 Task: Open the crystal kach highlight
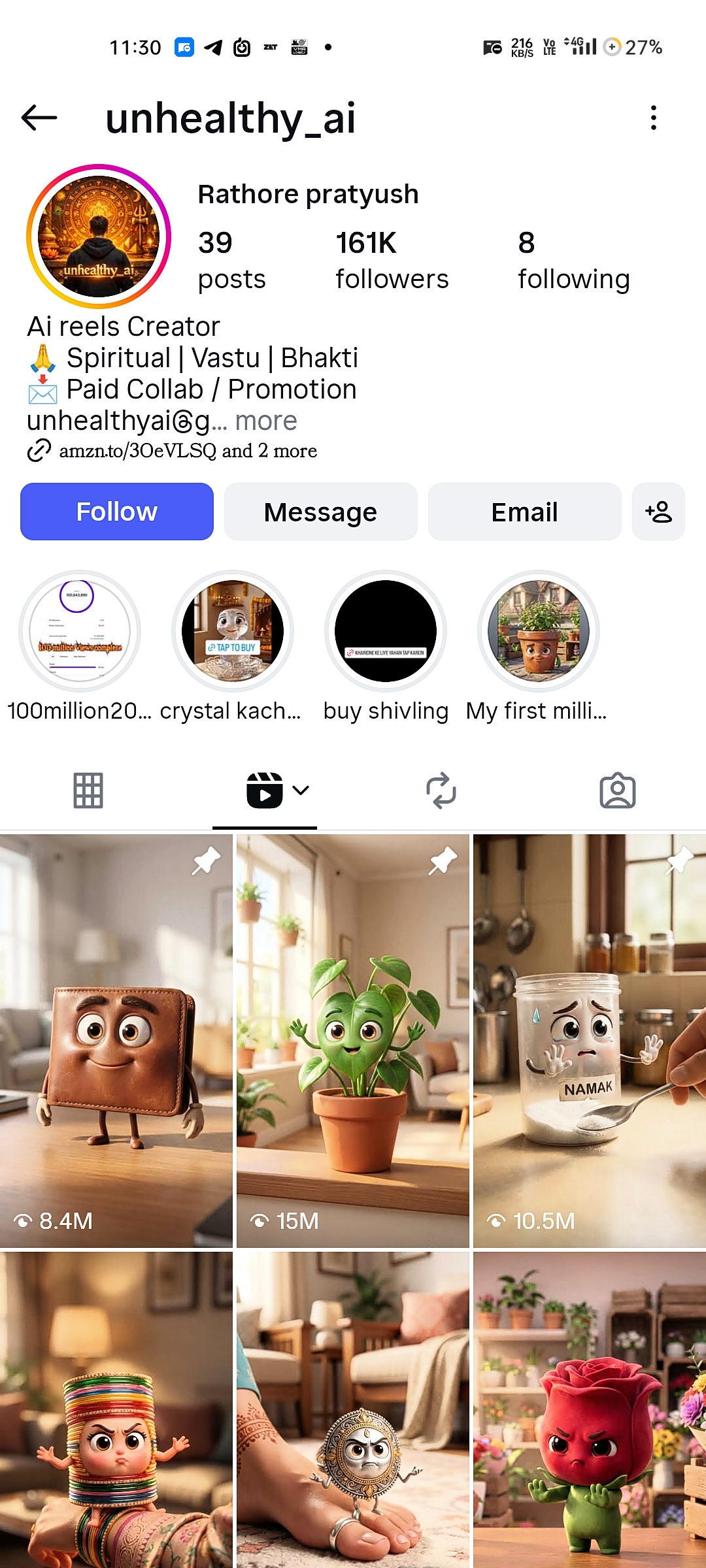[x=233, y=631]
